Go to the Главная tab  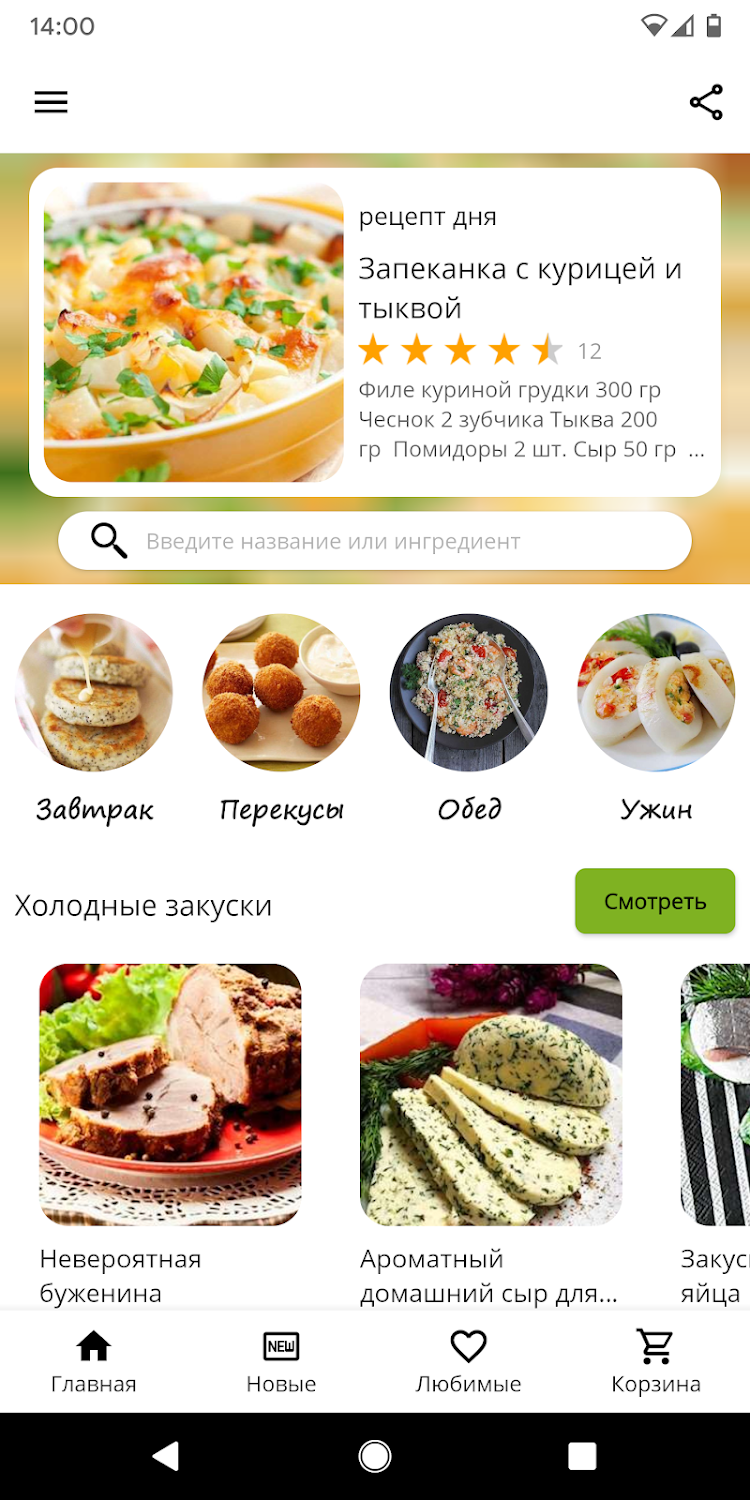pyautogui.click(x=94, y=1361)
